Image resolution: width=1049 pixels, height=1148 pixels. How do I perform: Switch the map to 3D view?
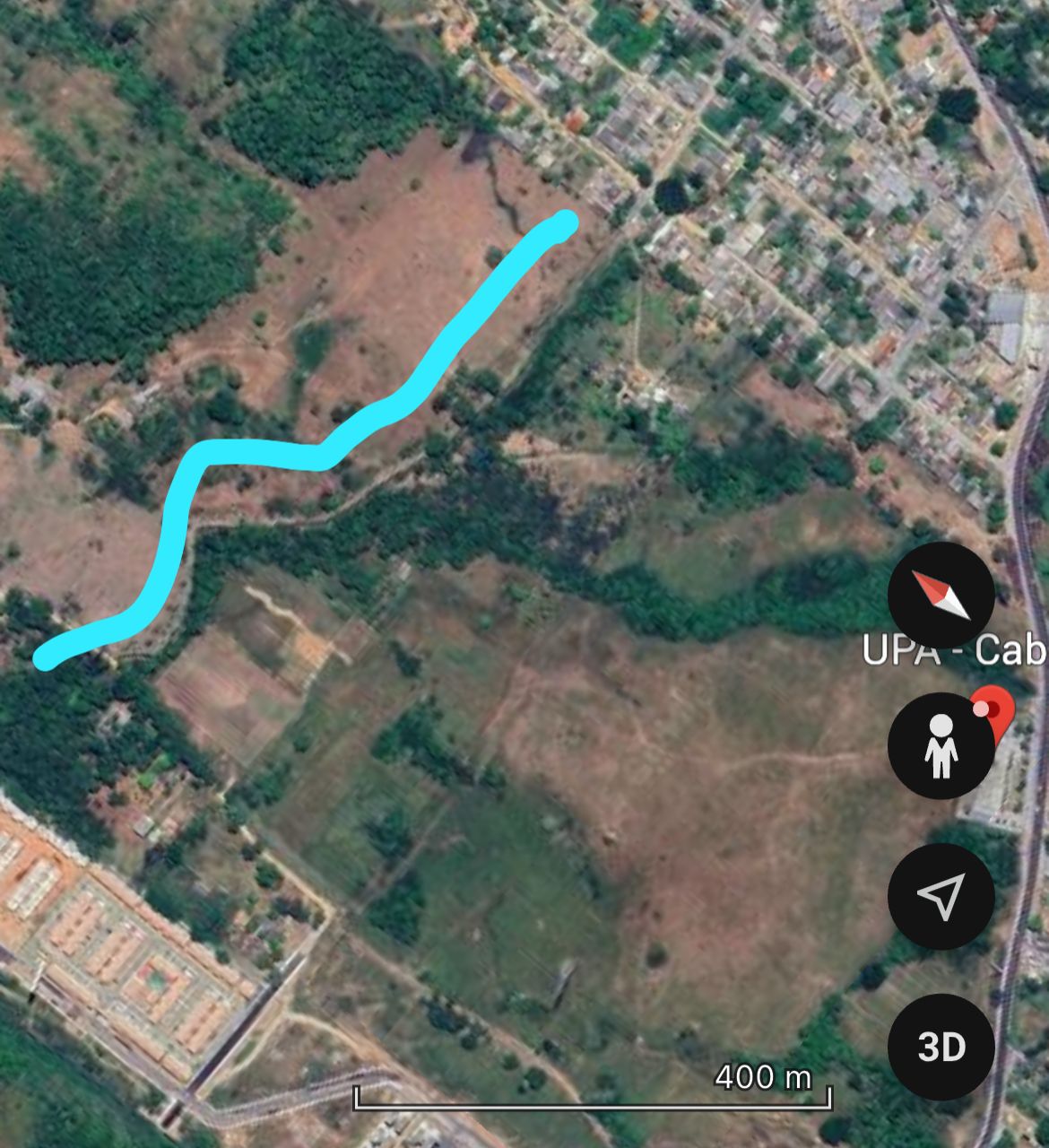point(941,1047)
